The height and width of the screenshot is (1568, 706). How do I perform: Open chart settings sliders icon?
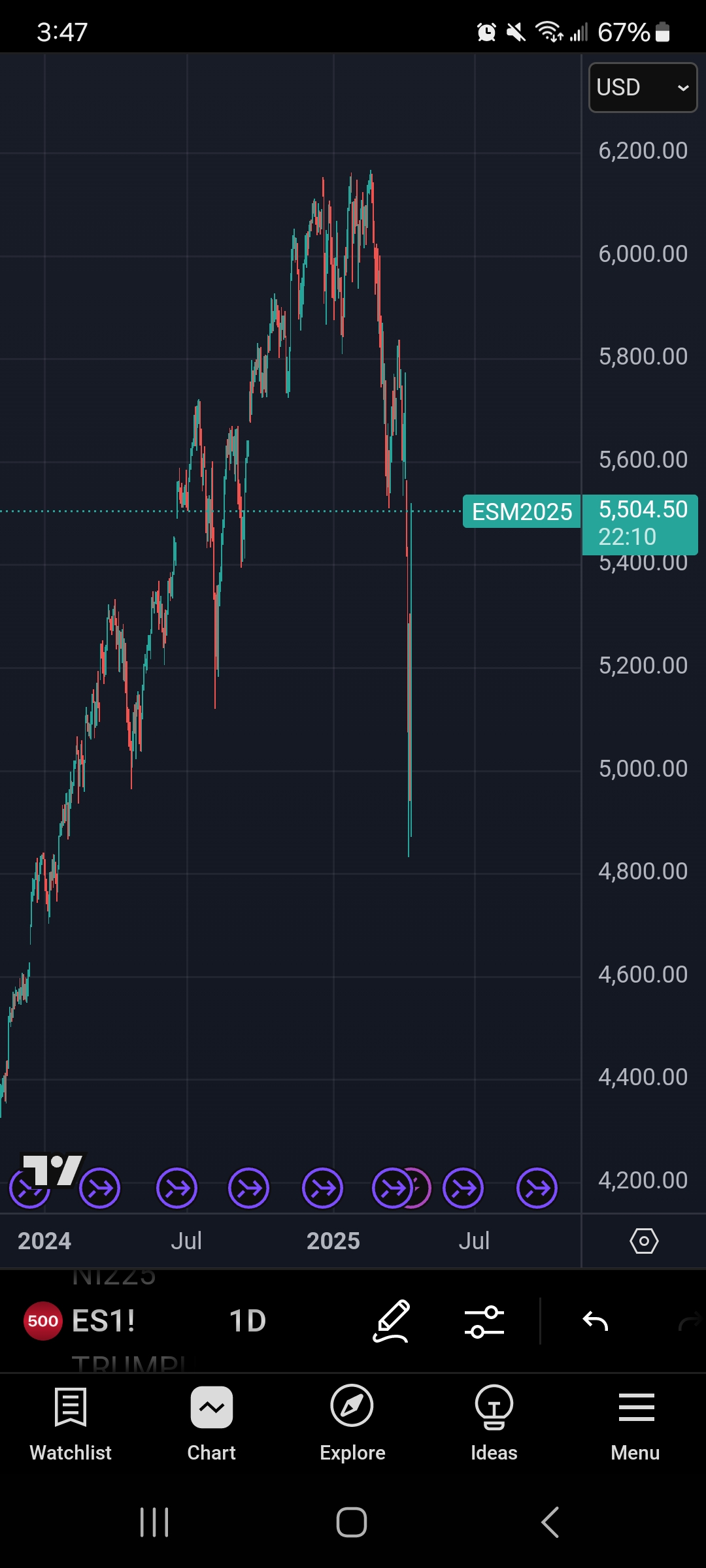484,1322
